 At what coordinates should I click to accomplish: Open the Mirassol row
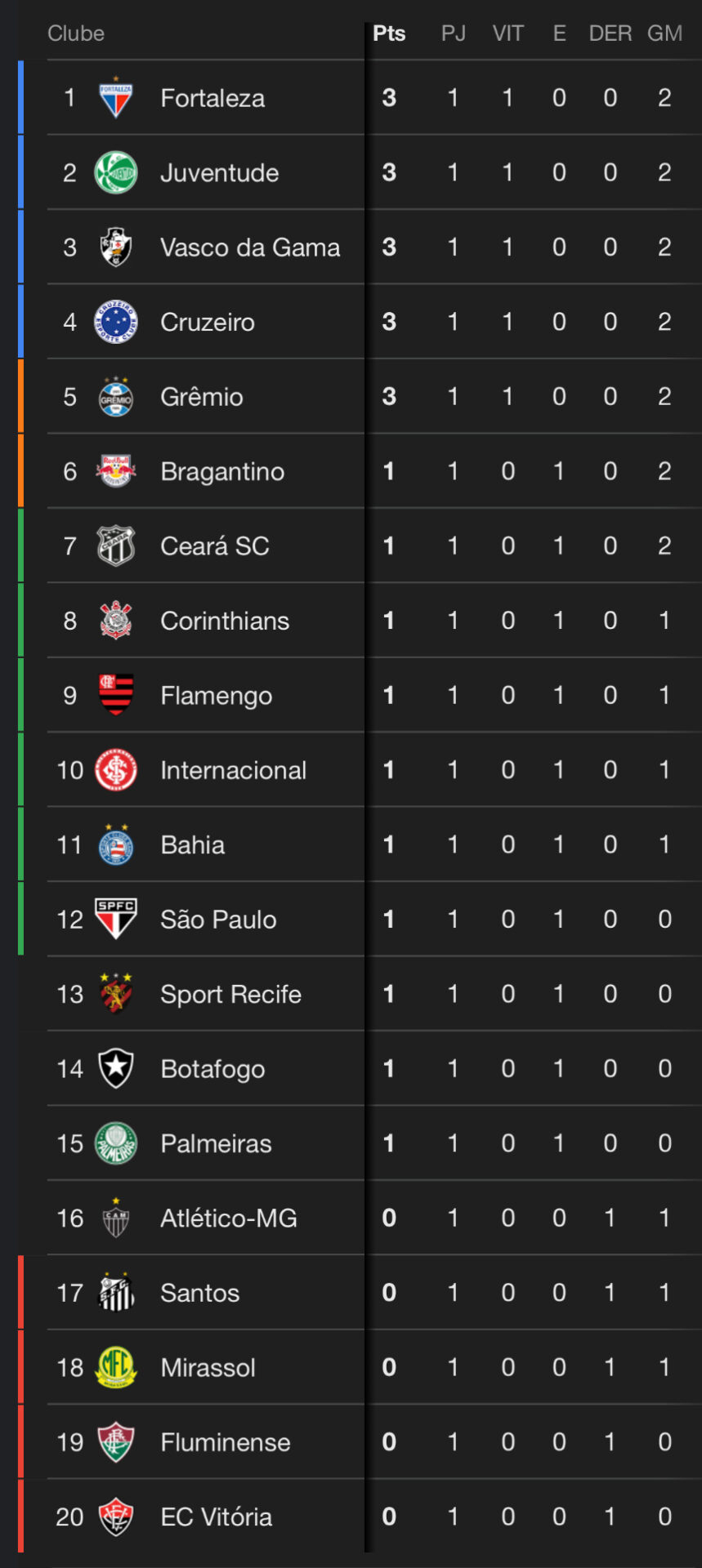coord(208,1367)
